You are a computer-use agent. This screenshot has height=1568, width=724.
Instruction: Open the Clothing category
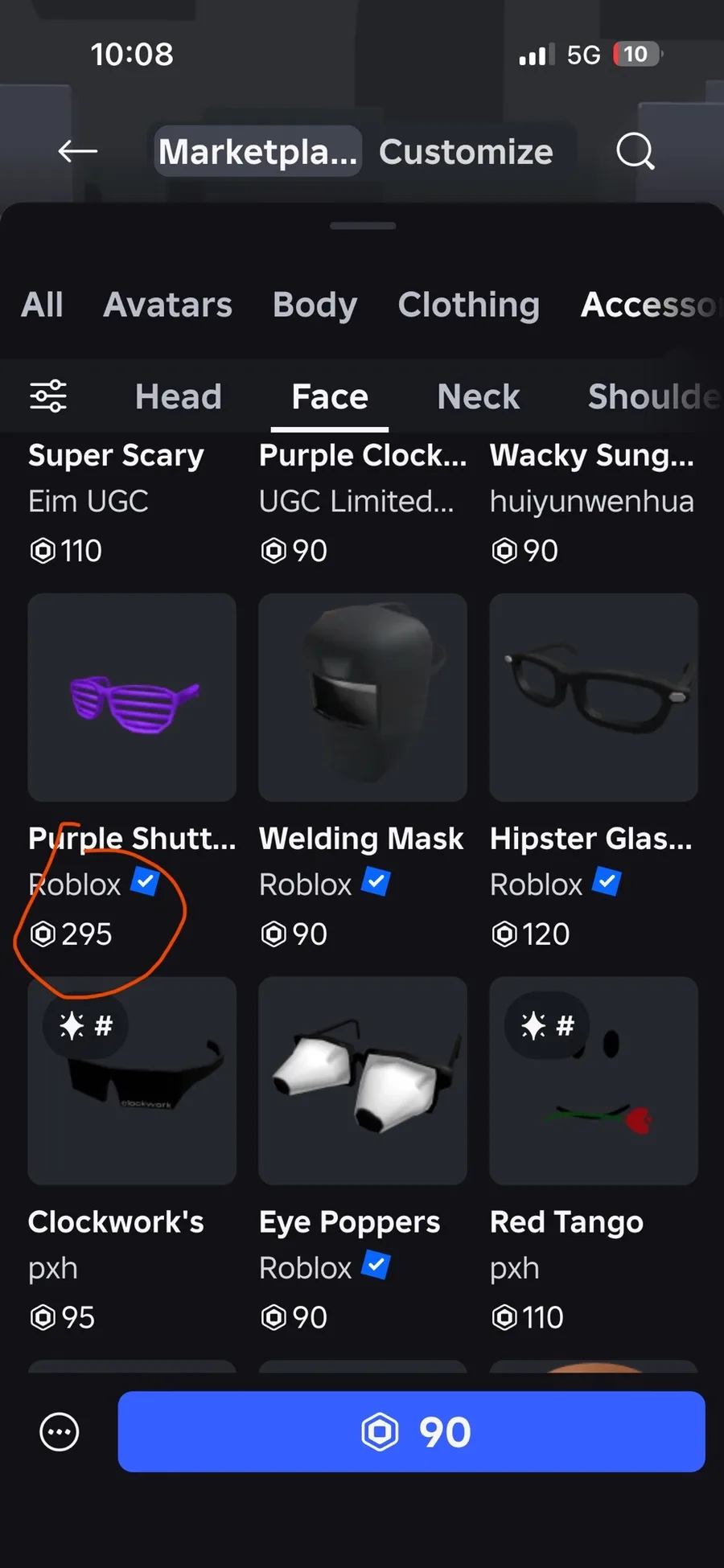coord(469,305)
